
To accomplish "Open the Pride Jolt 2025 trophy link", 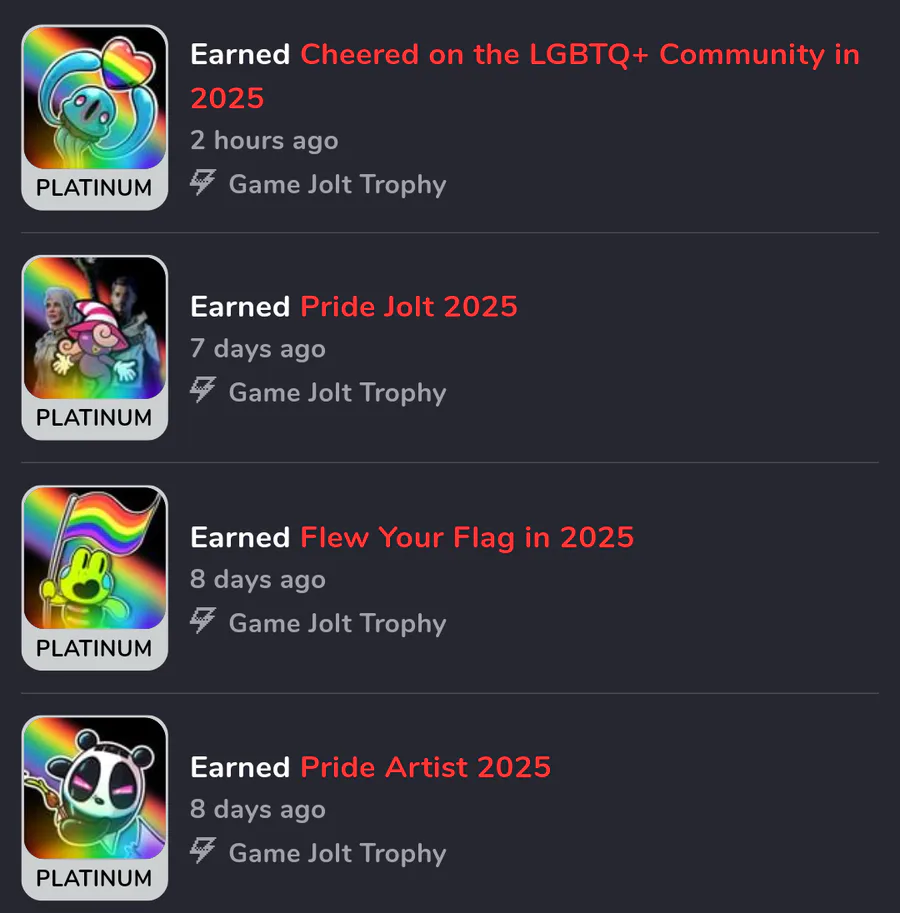I will [x=409, y=306].
